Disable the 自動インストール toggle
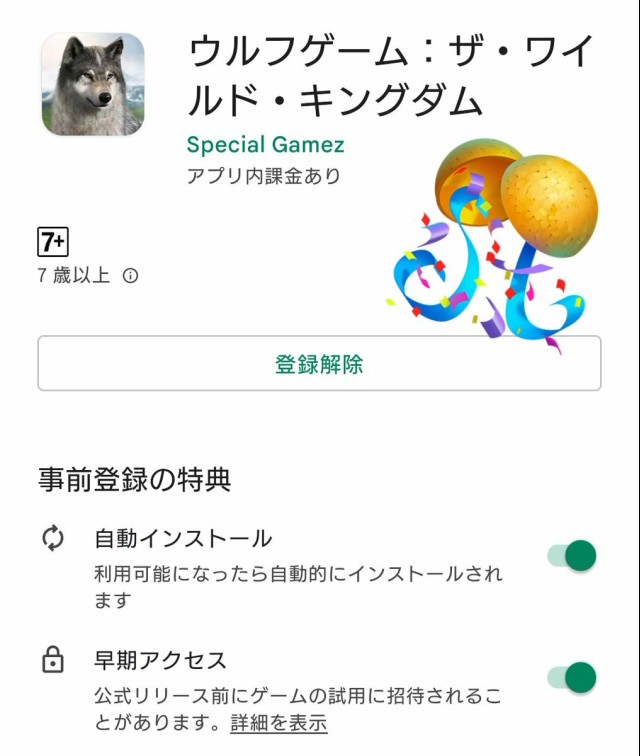640x756 pixels. coord(573,556)
